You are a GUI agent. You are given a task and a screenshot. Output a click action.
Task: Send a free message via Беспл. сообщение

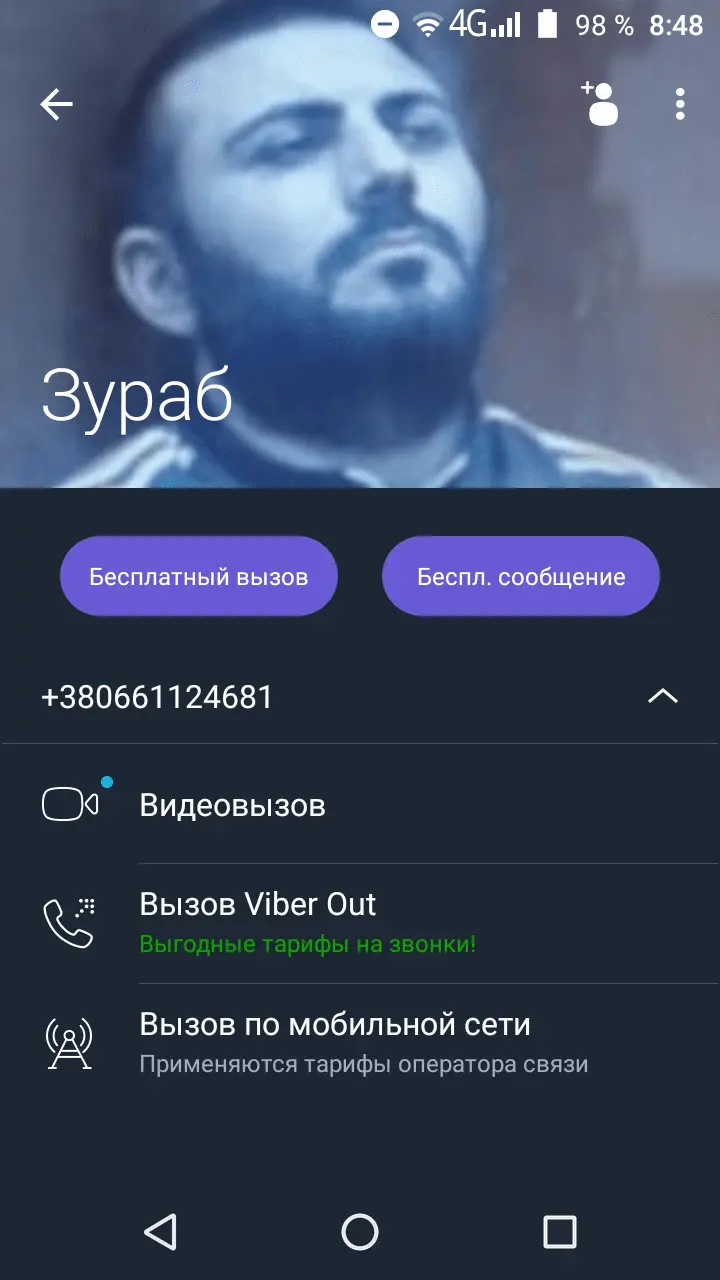tap(521, 577)
